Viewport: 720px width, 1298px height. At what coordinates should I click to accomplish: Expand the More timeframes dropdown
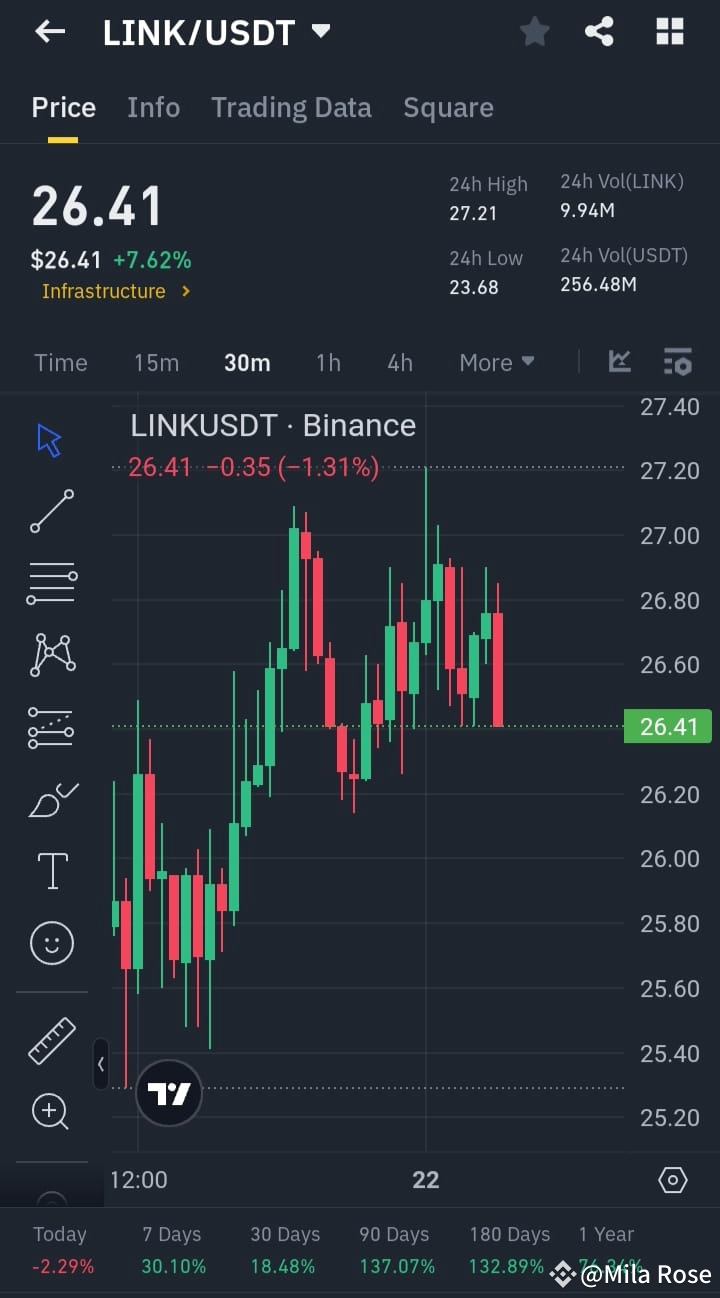pos(496,362)
